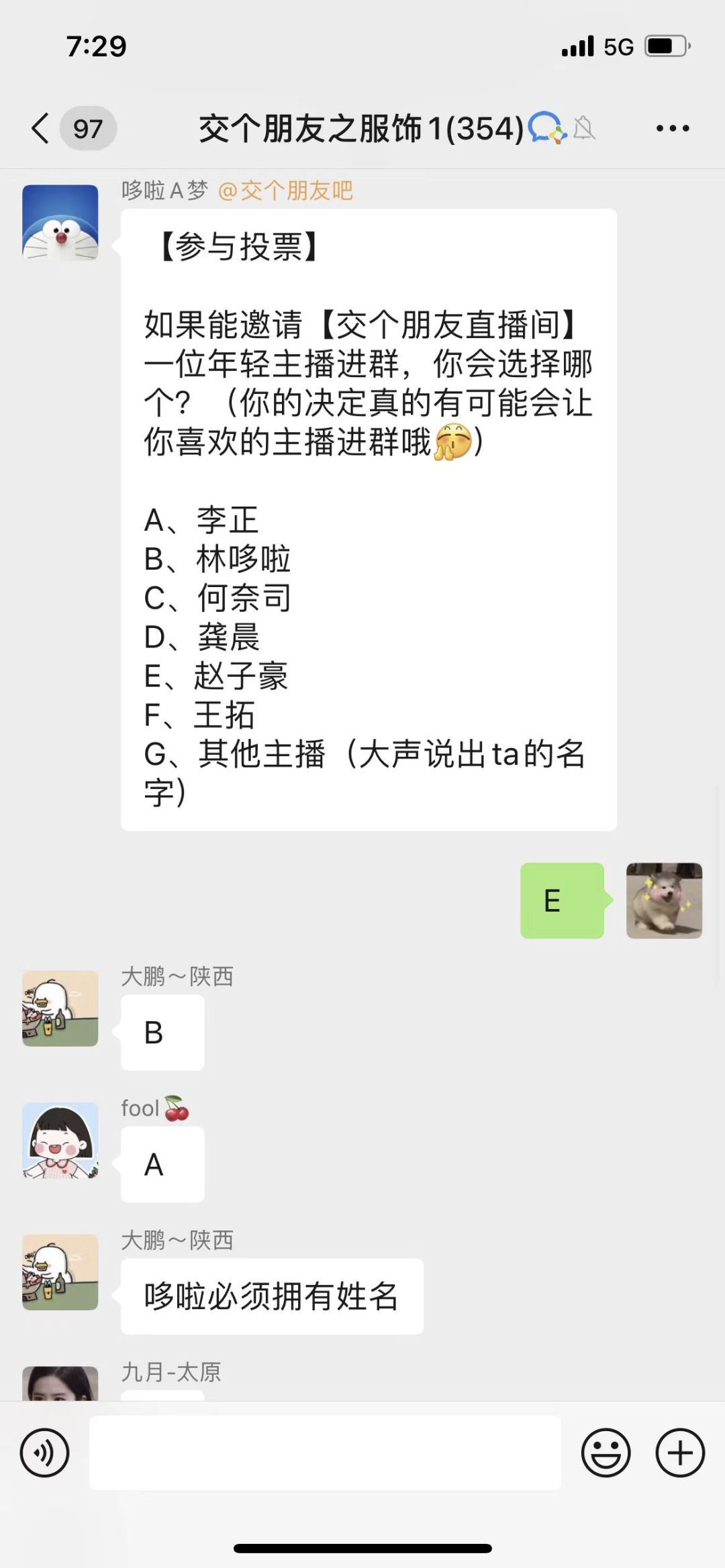The width and height of the screenshot is (725, 1568).
Task: View 哆啦A梦's Doraemon avatar profile
Action: (60, 222)
